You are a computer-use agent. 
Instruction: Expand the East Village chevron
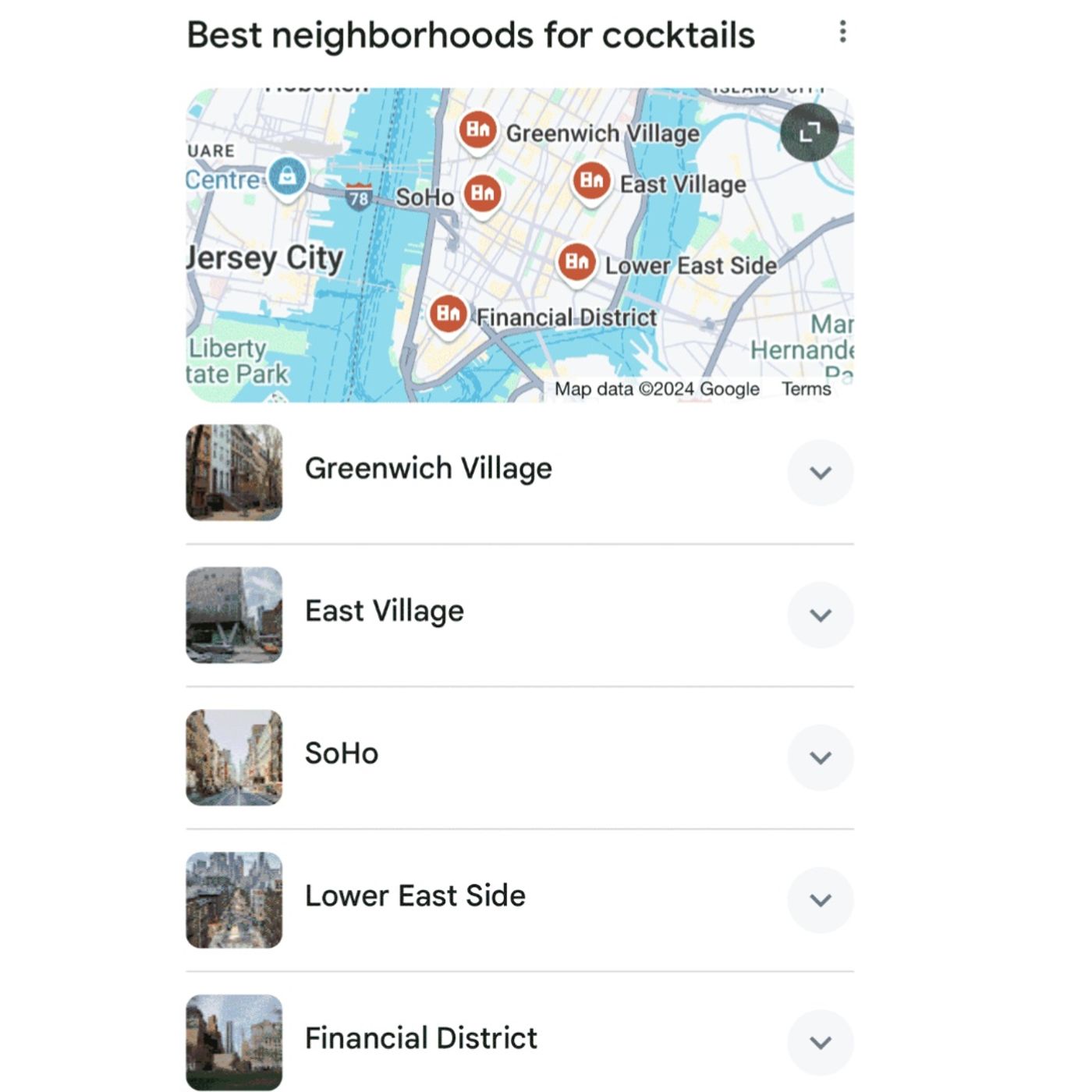(x=820, y=615)
